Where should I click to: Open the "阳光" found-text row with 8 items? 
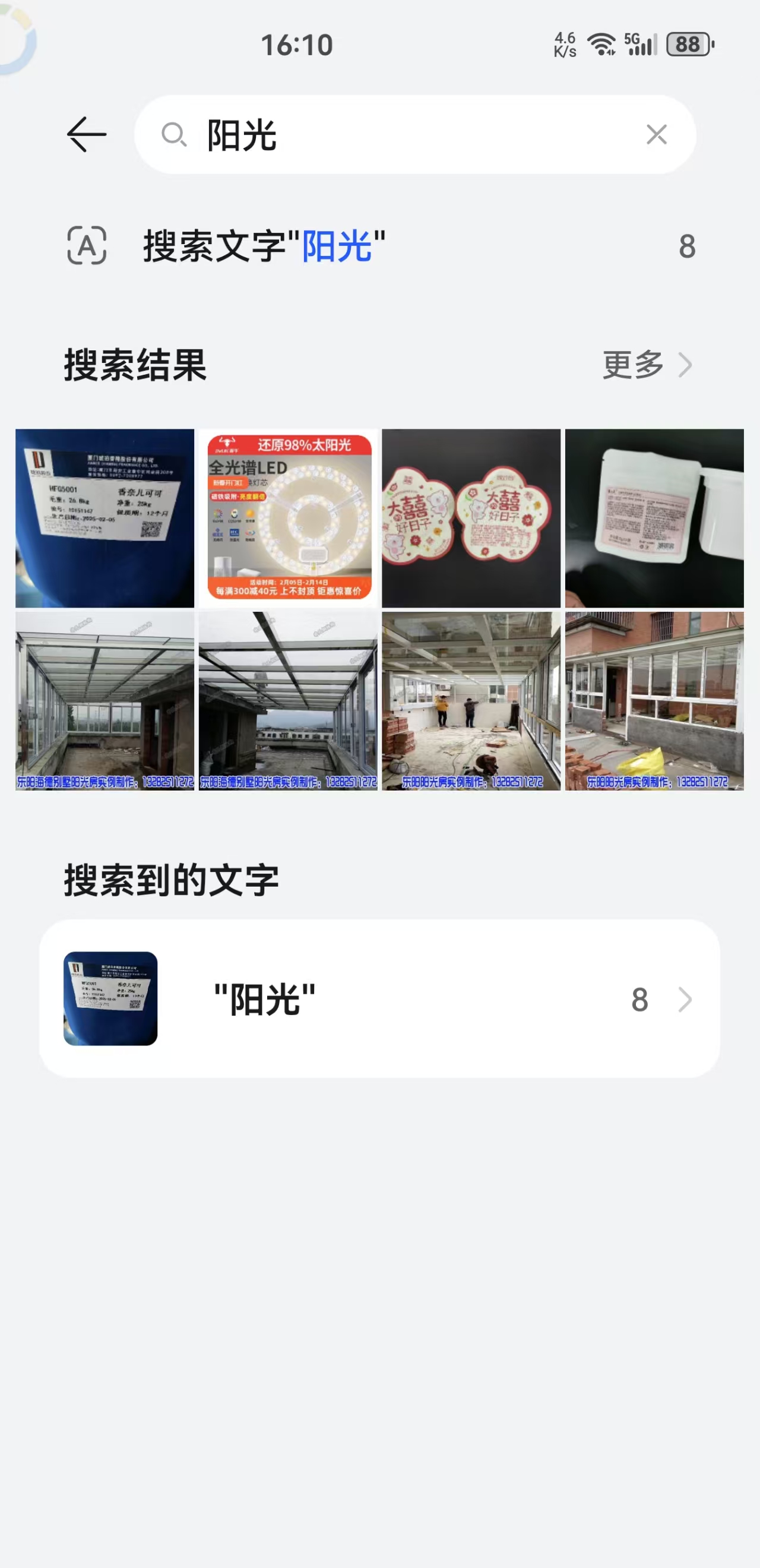click(379, 999)
